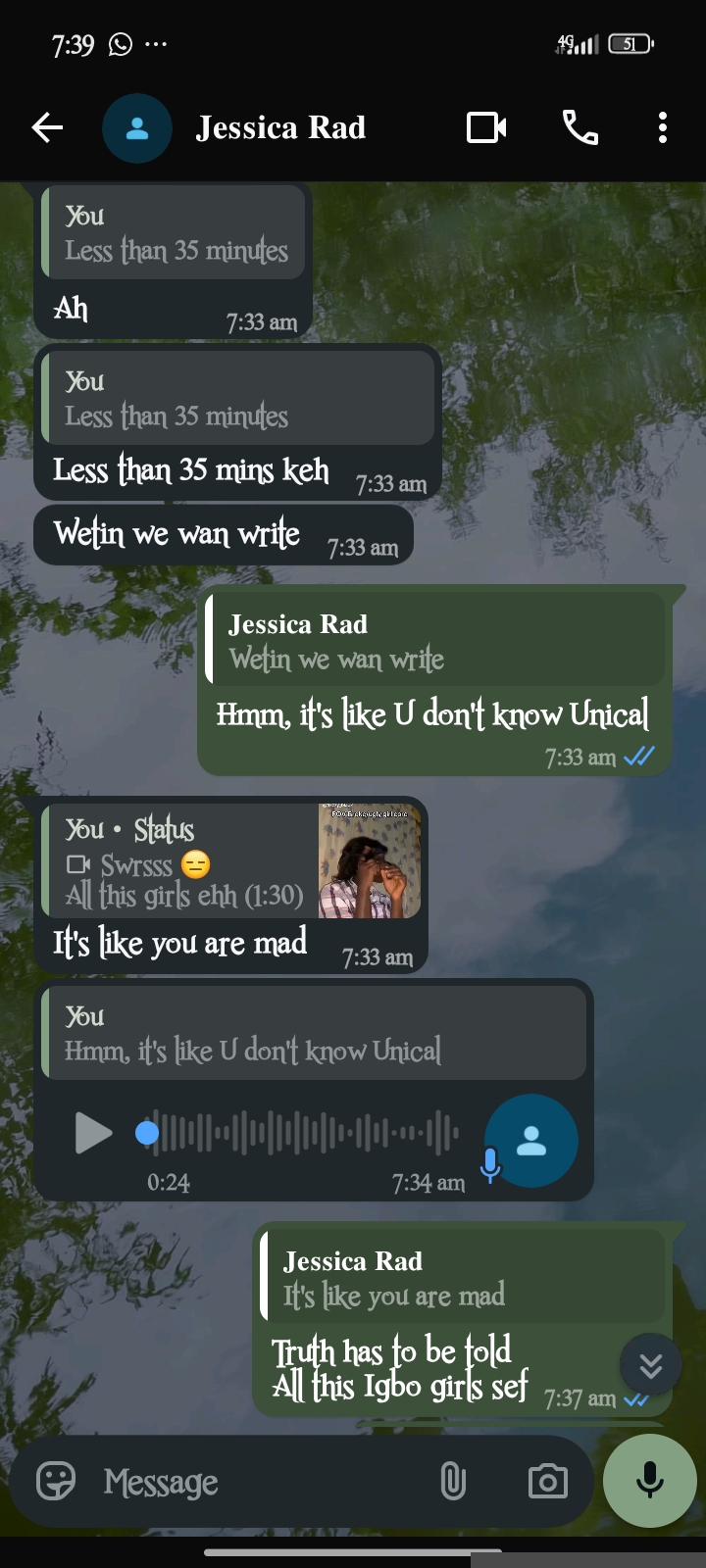Open the attachment paperclip menu
The height and width of the screenshot is (1568, 706).
click(452, 1481)
